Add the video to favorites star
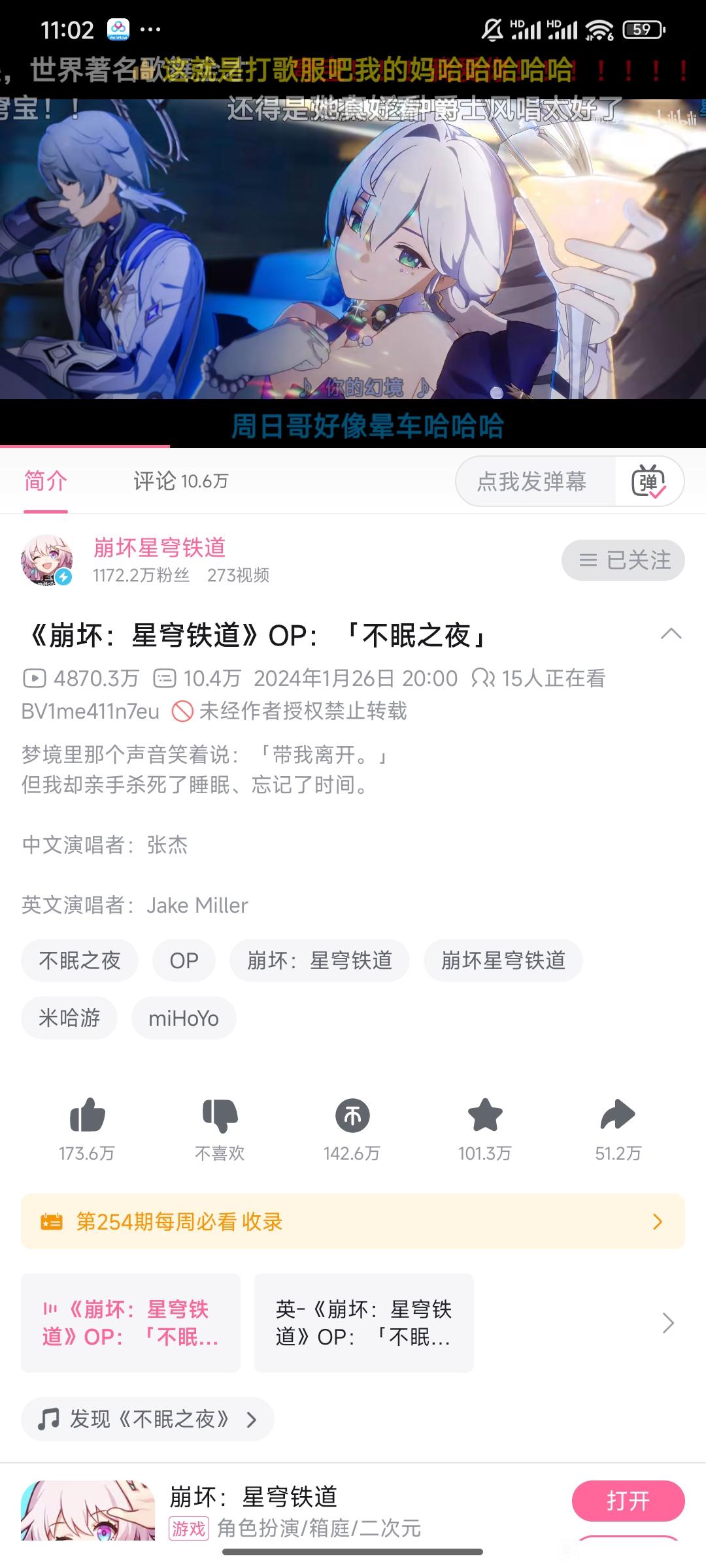This screenshot has height=1568, width=706. (484, 1116)
